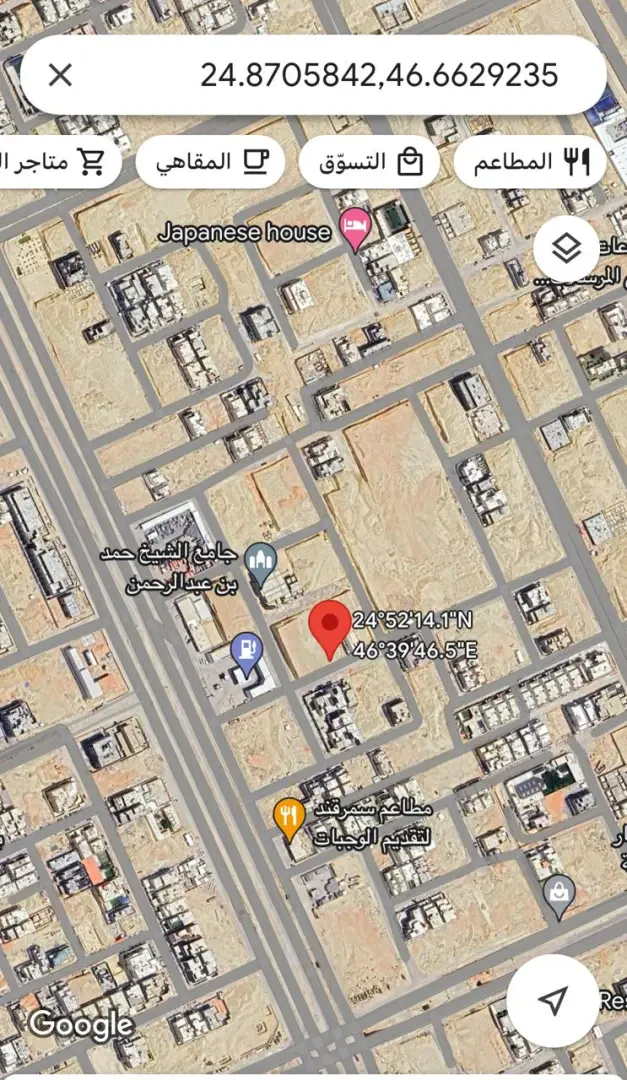
Task: Filter by المطاعم (restaurants) chip
Action: [529, 162]
